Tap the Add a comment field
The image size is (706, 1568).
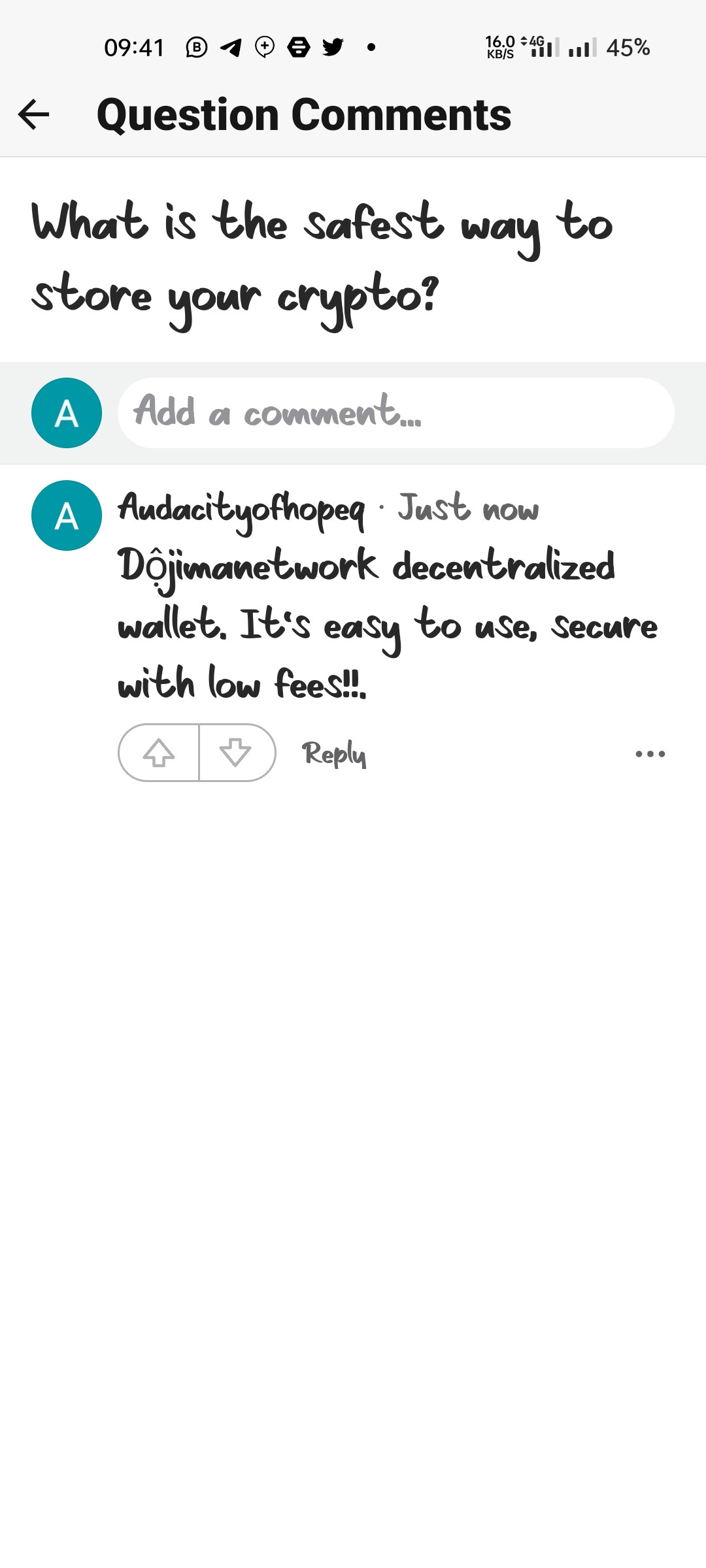(x=395, y=413)
